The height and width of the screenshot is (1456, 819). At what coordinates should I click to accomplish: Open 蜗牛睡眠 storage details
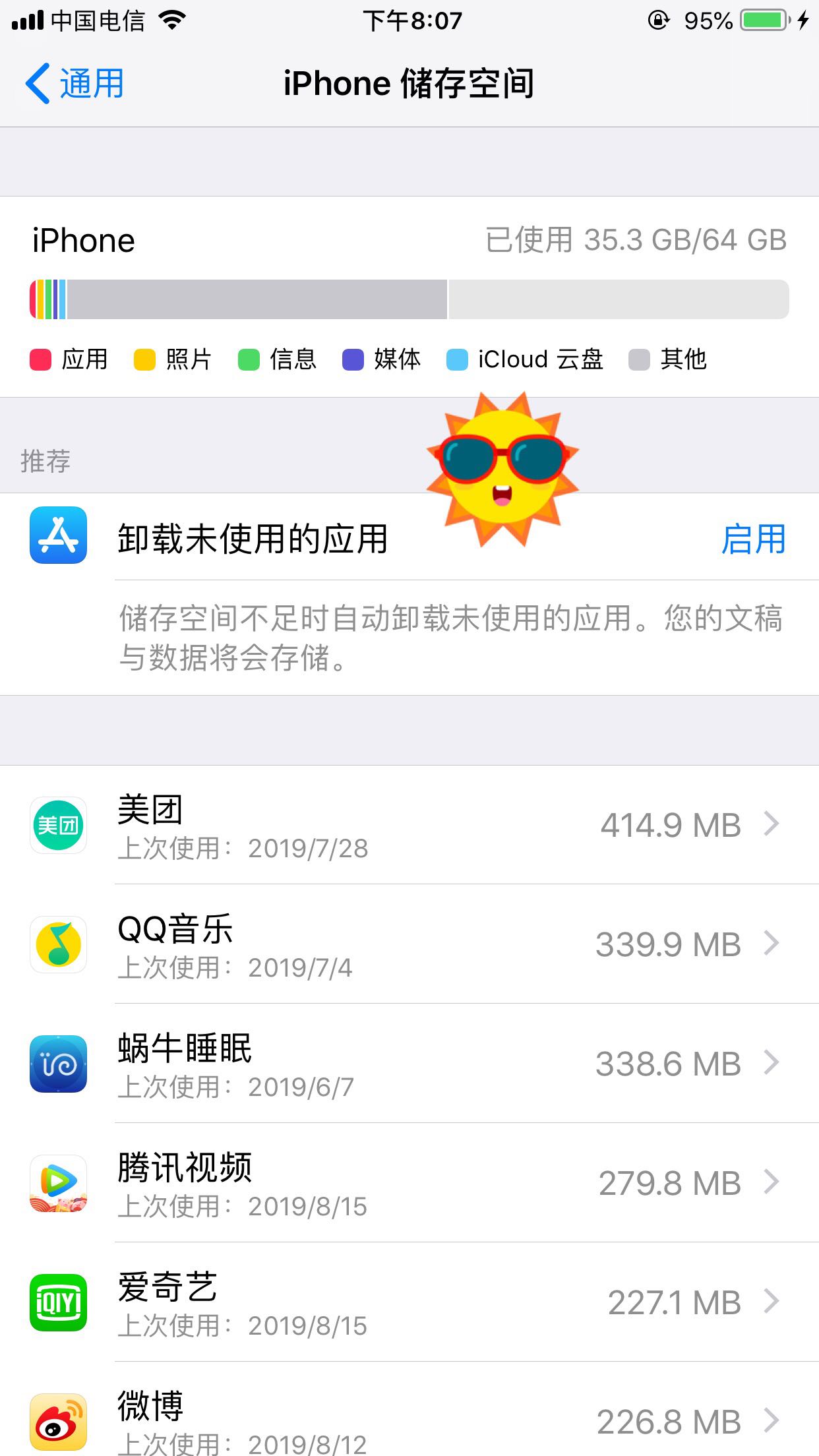click(x=409, y=1064)
